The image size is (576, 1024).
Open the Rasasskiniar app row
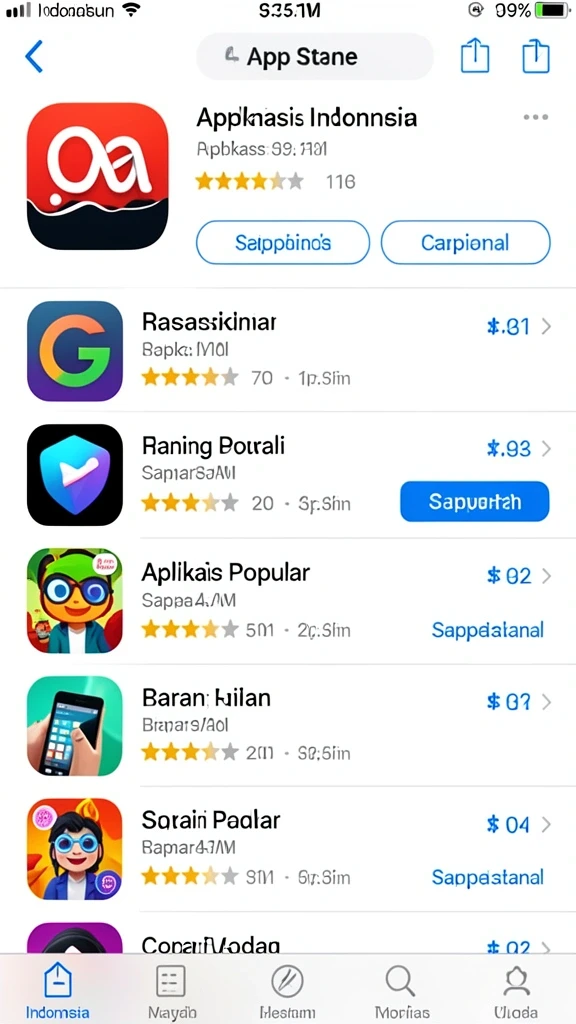coord(288,351)
